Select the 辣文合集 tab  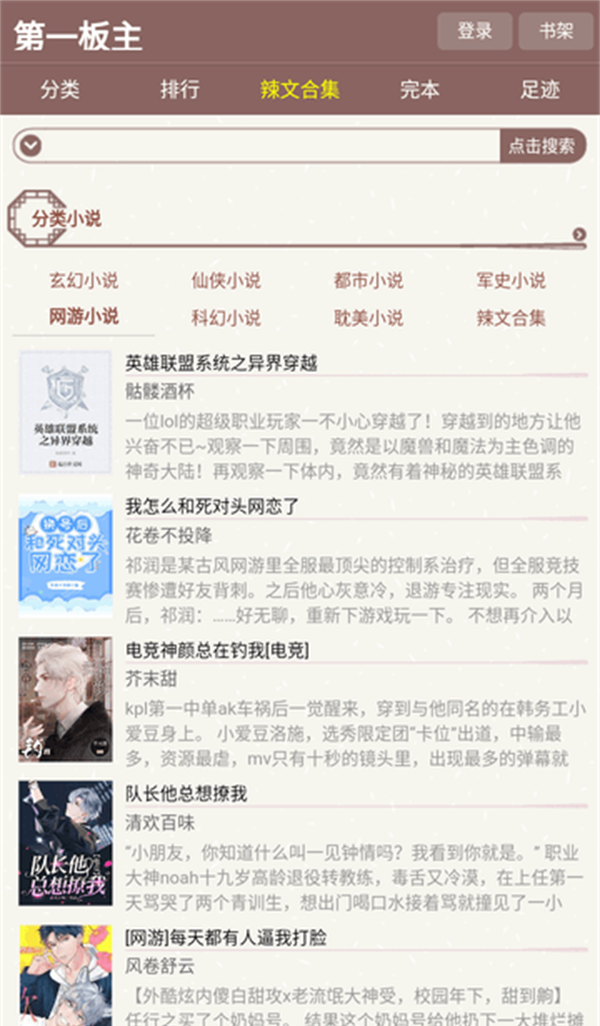click(300, 89)
